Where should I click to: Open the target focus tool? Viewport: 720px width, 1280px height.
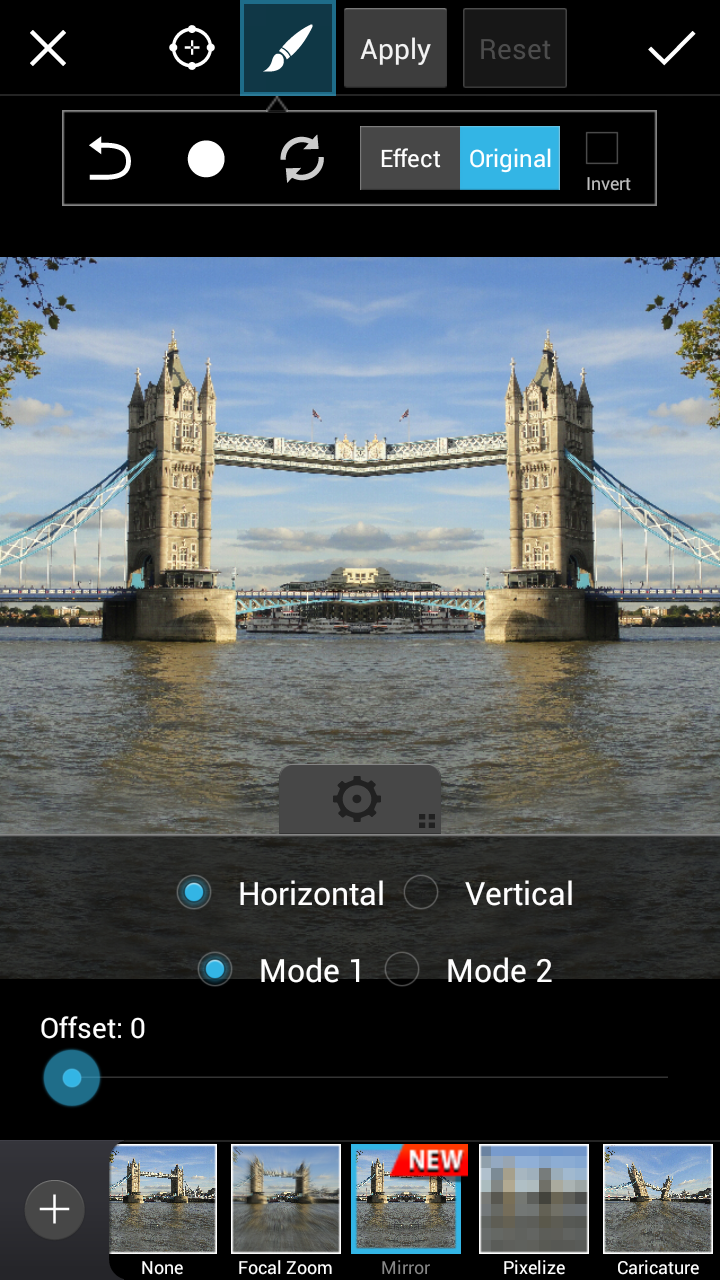click(x=192, y=48)
